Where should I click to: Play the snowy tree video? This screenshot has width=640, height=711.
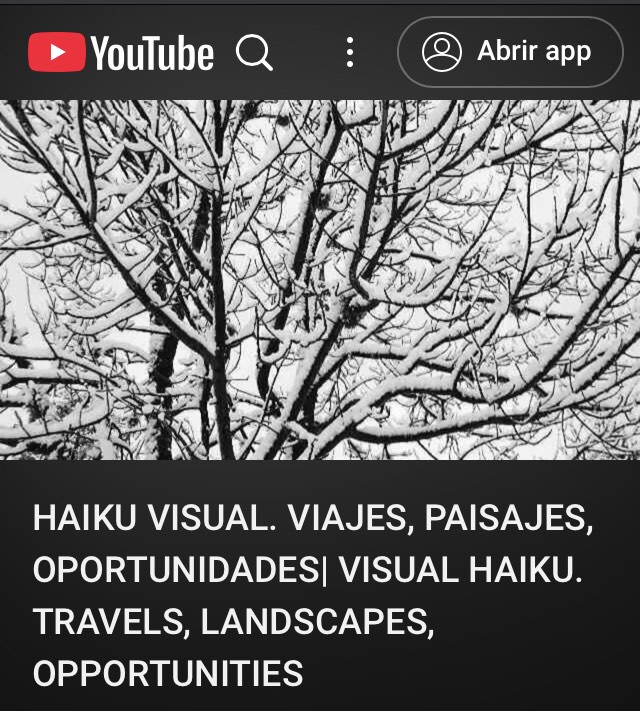320,280
